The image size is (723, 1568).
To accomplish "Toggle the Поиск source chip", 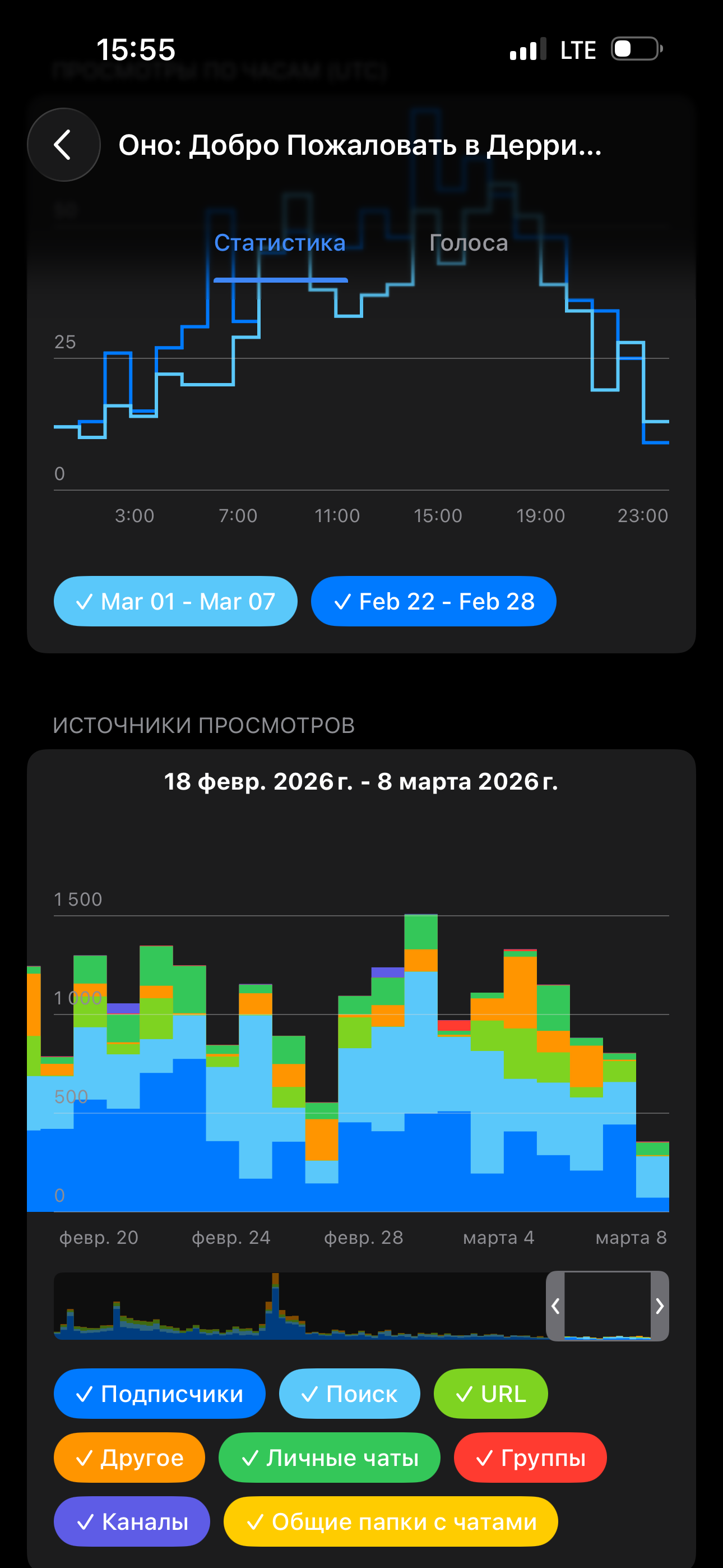I will 349,1394.
